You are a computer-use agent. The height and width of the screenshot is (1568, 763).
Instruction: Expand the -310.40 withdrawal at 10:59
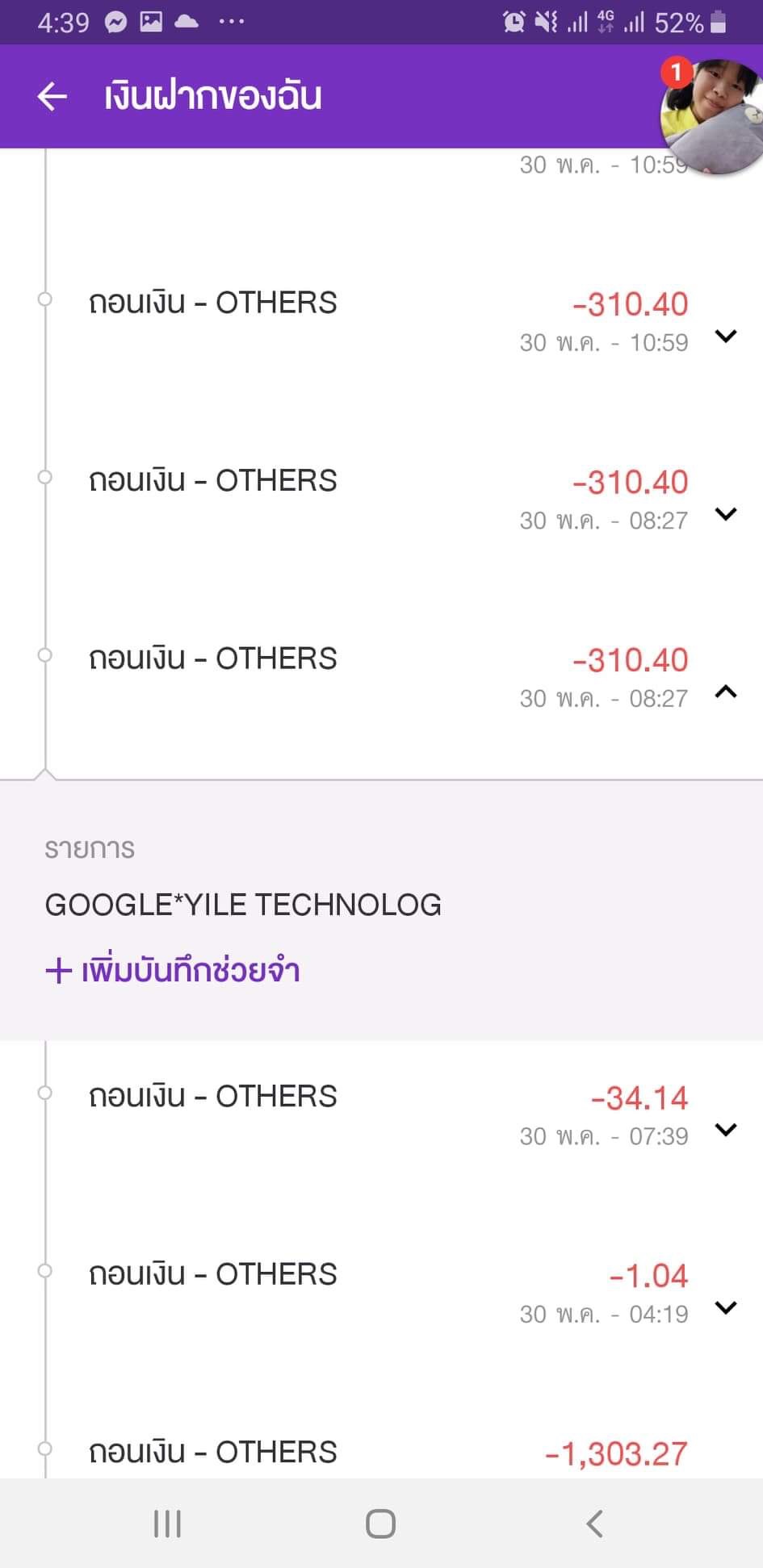click(726, 336)
